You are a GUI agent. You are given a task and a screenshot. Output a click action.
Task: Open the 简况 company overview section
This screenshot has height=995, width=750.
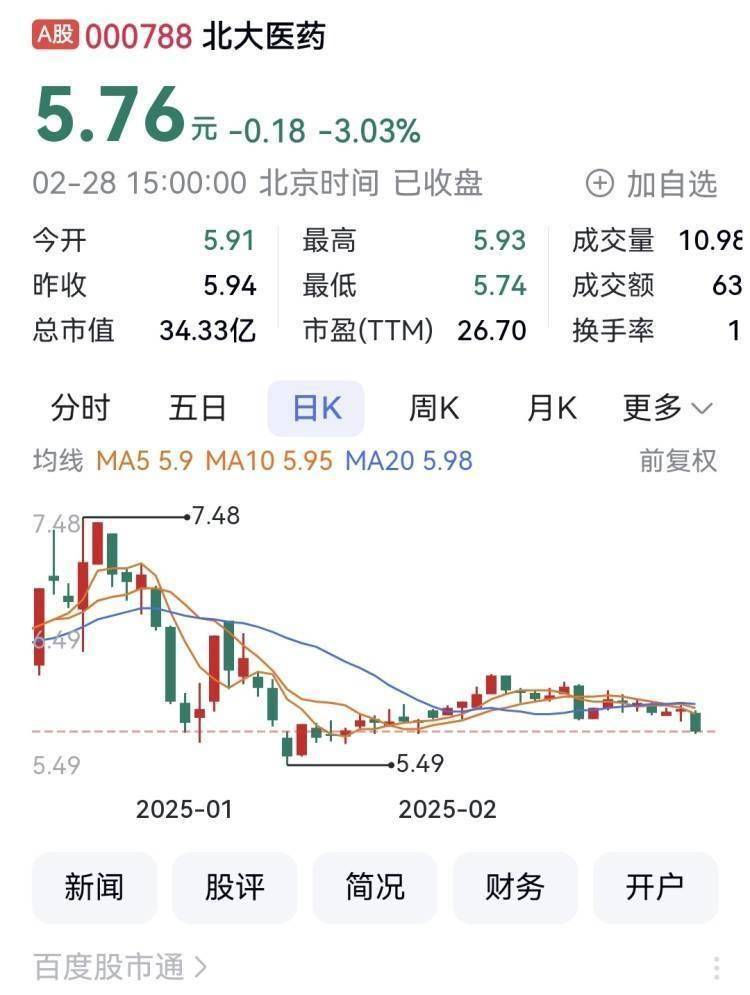376,887
